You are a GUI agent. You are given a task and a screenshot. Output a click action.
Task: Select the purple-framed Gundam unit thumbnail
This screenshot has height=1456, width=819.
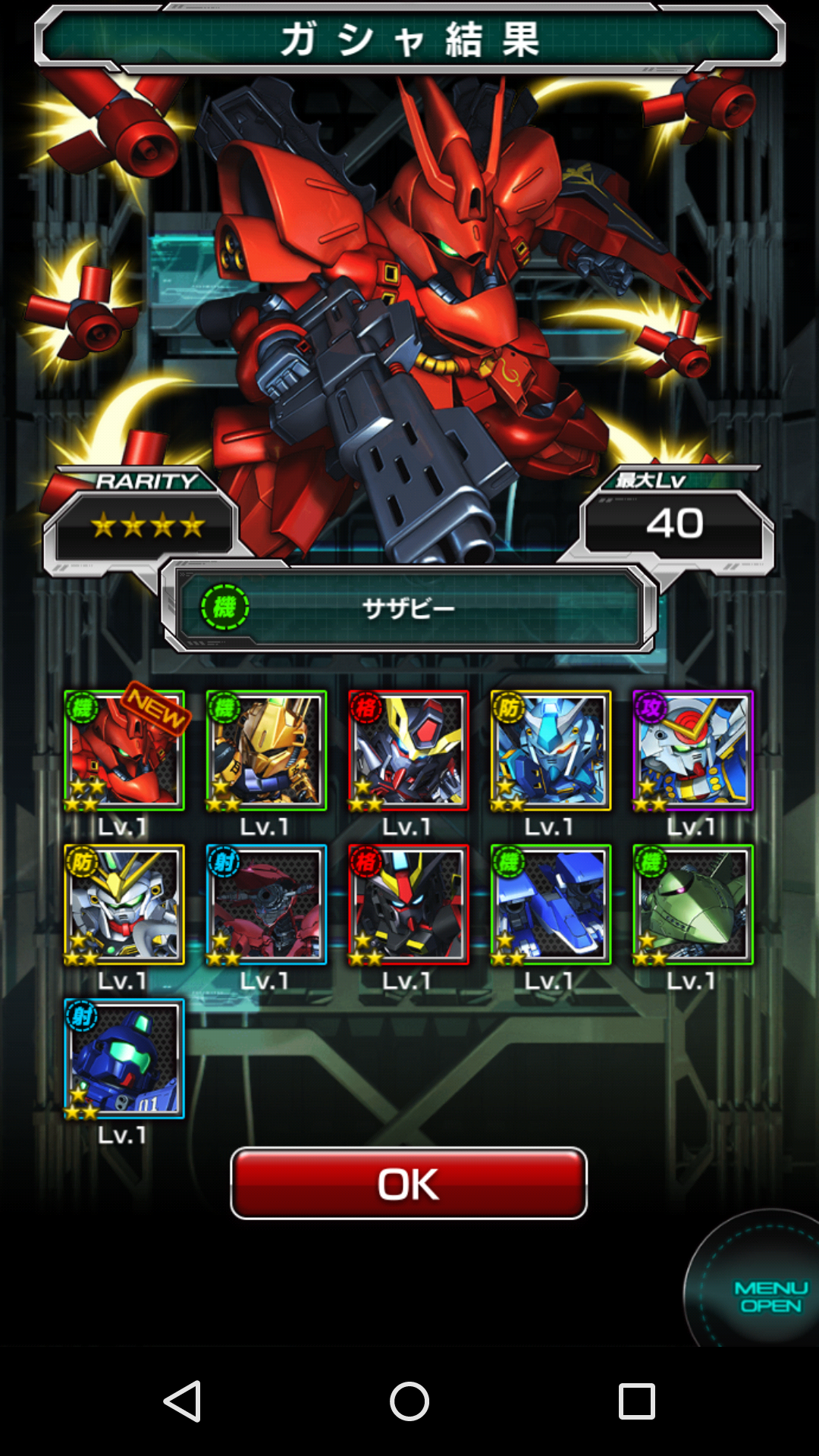(692, 750)
